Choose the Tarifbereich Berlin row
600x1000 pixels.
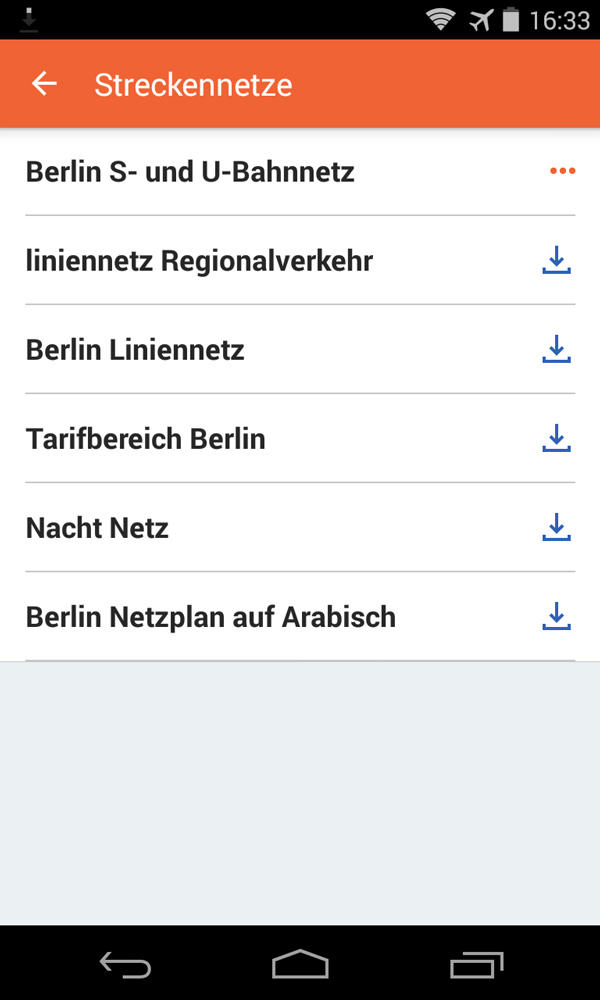(x=146, y=439)
